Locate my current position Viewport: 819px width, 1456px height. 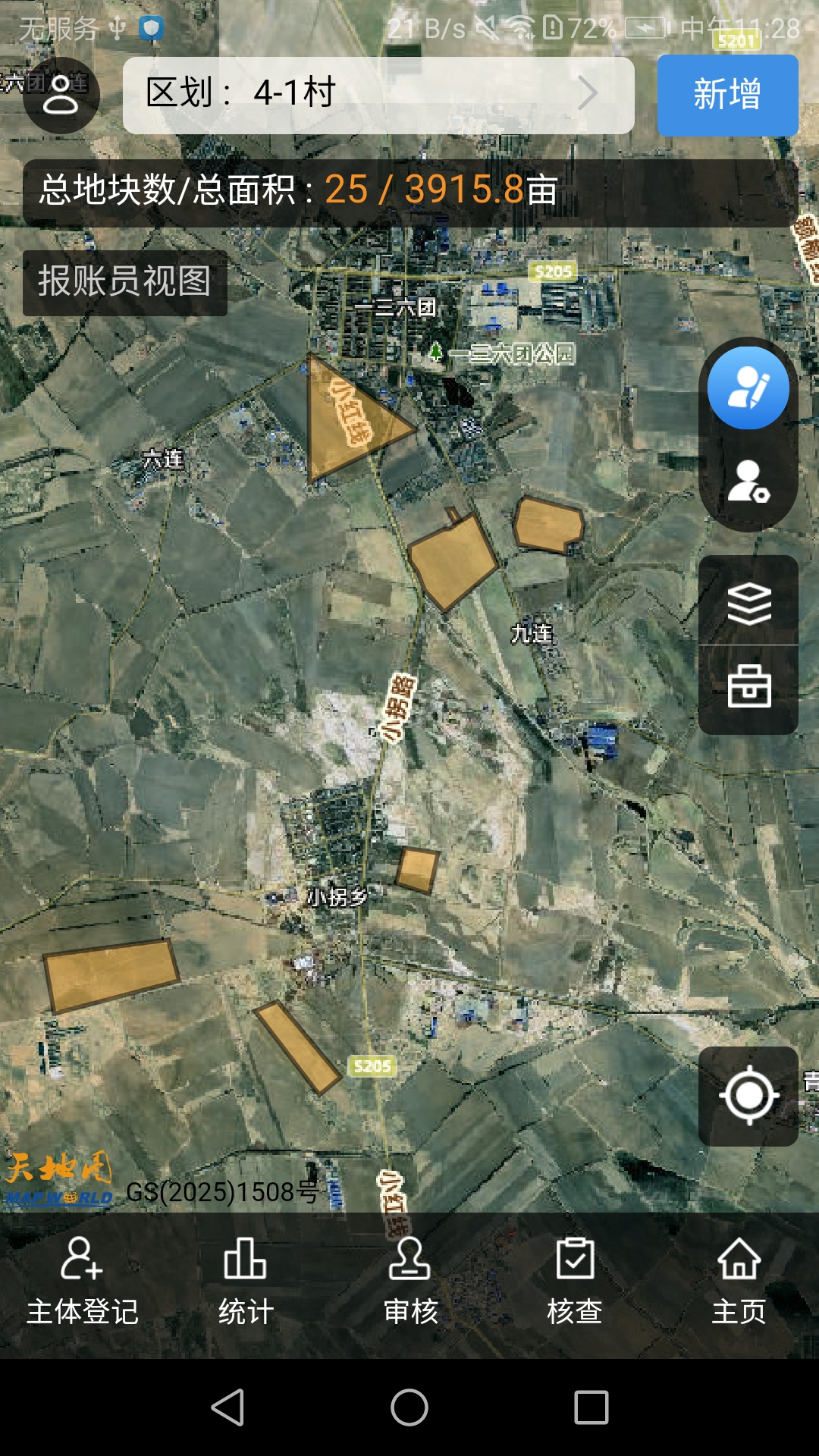(748, 1096)
